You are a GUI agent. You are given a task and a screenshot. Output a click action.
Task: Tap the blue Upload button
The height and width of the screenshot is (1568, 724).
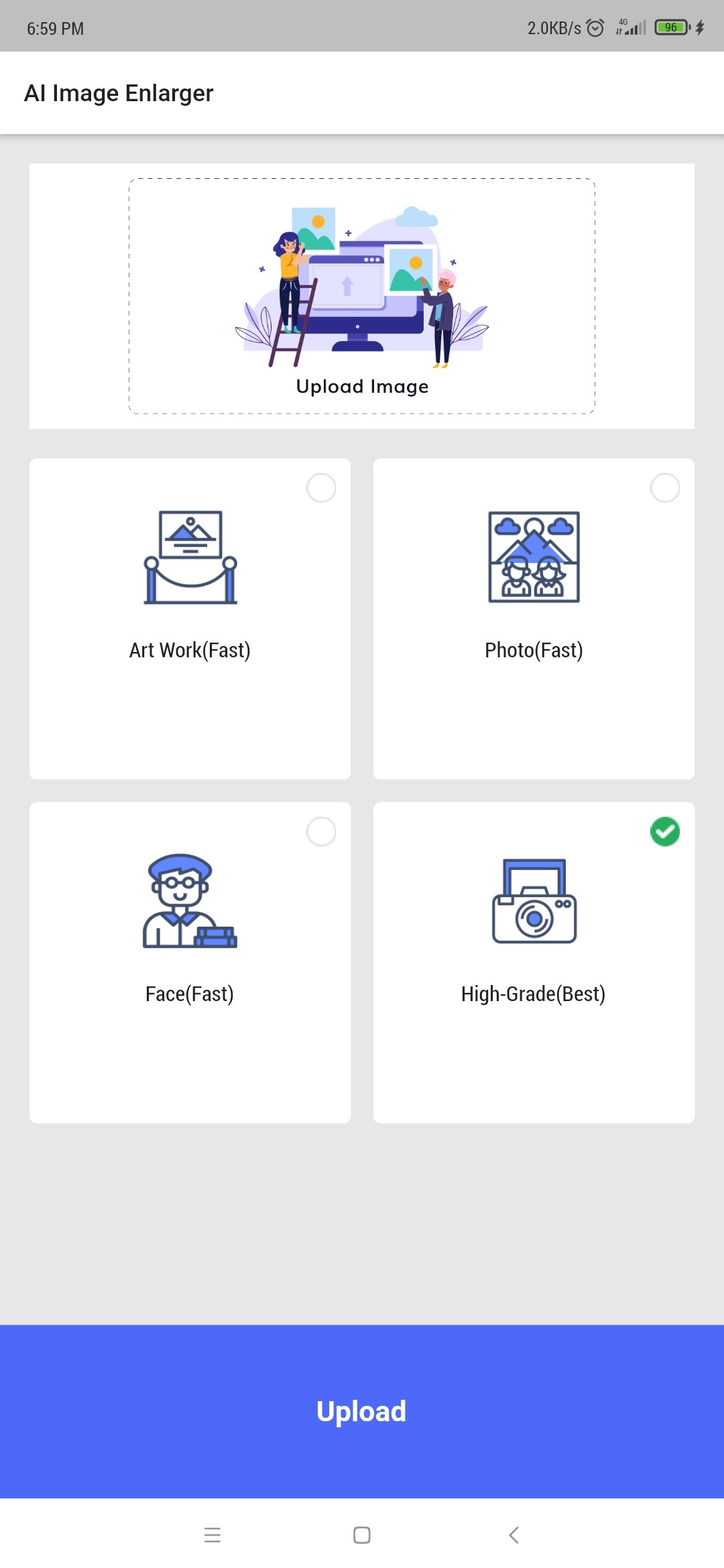362,1411
